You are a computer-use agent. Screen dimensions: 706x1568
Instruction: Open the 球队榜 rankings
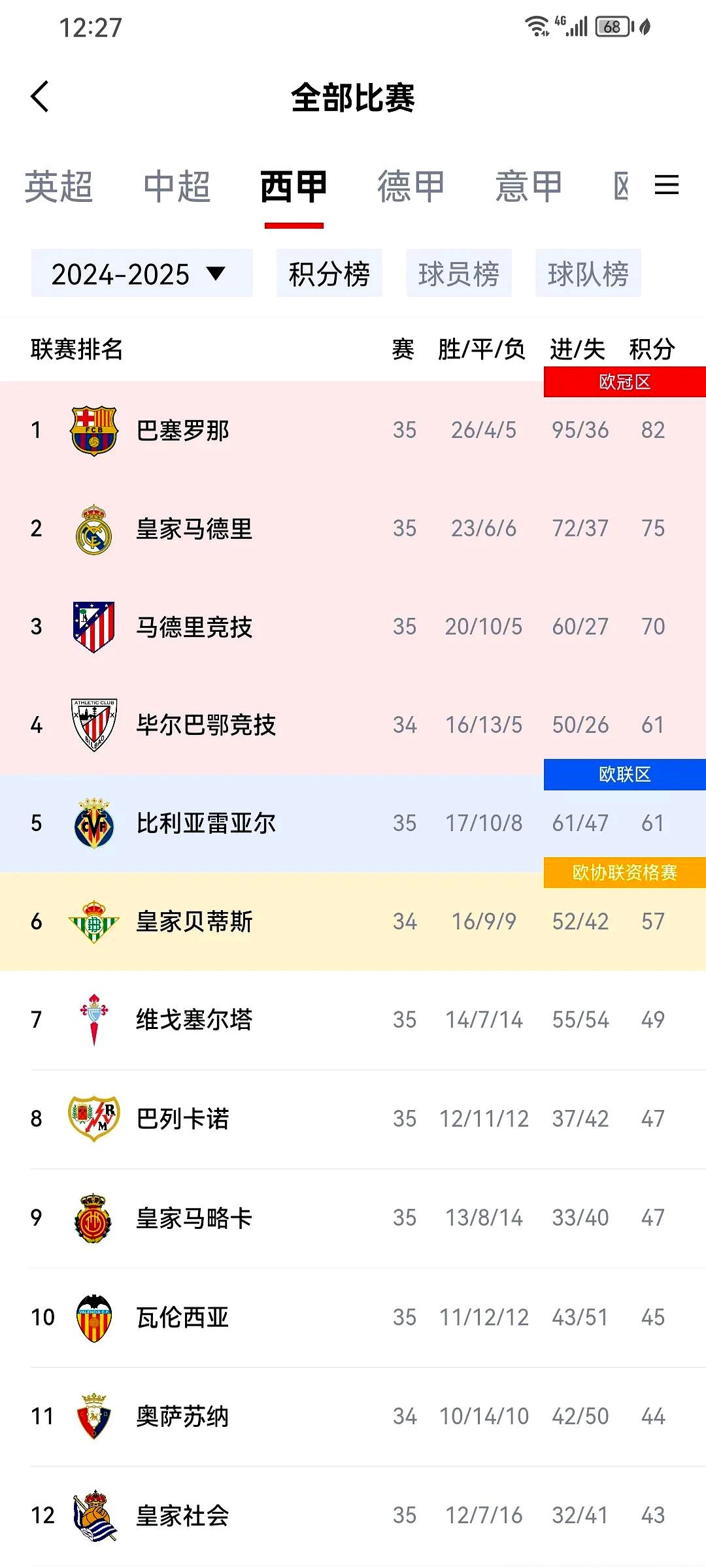coord(588,274)
